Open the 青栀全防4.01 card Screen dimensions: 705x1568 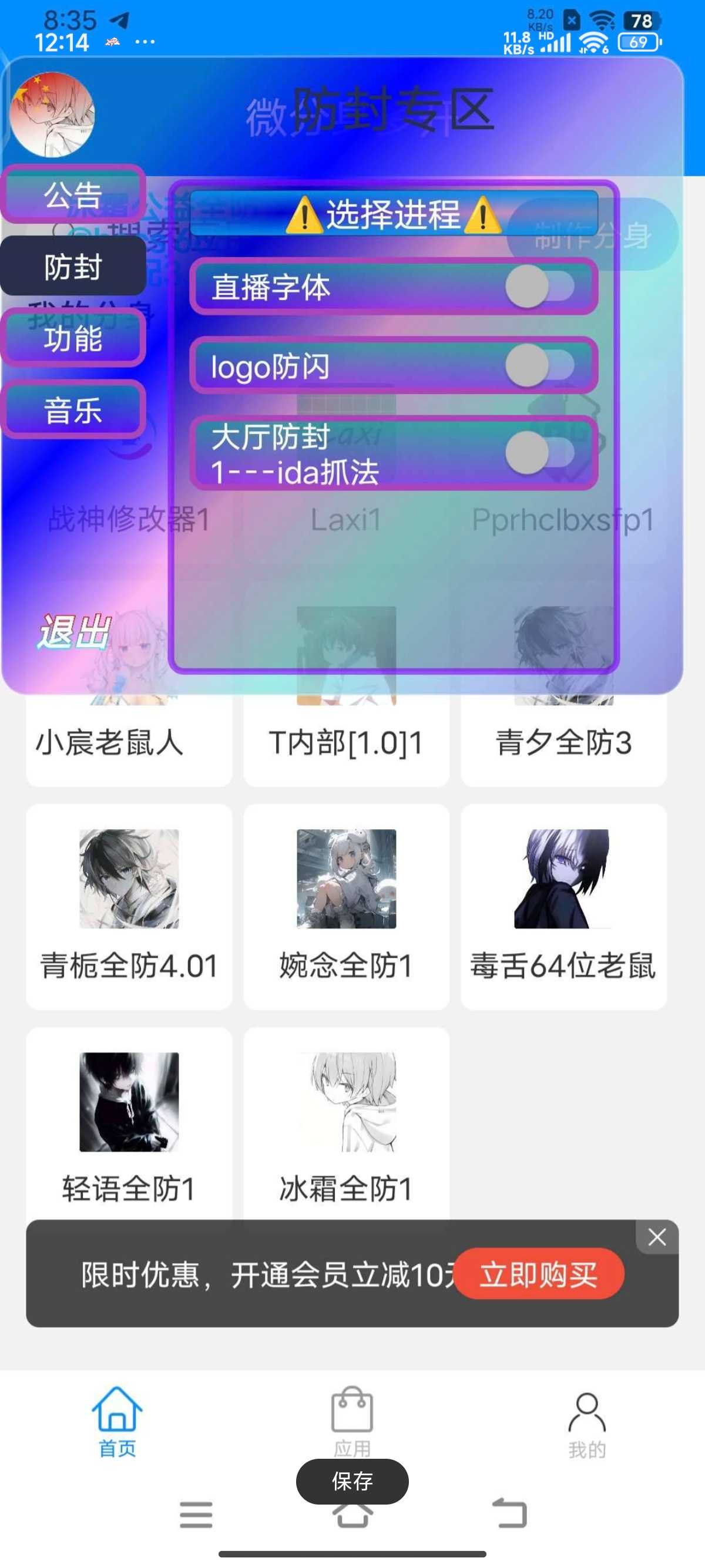(x=129, y=906)
